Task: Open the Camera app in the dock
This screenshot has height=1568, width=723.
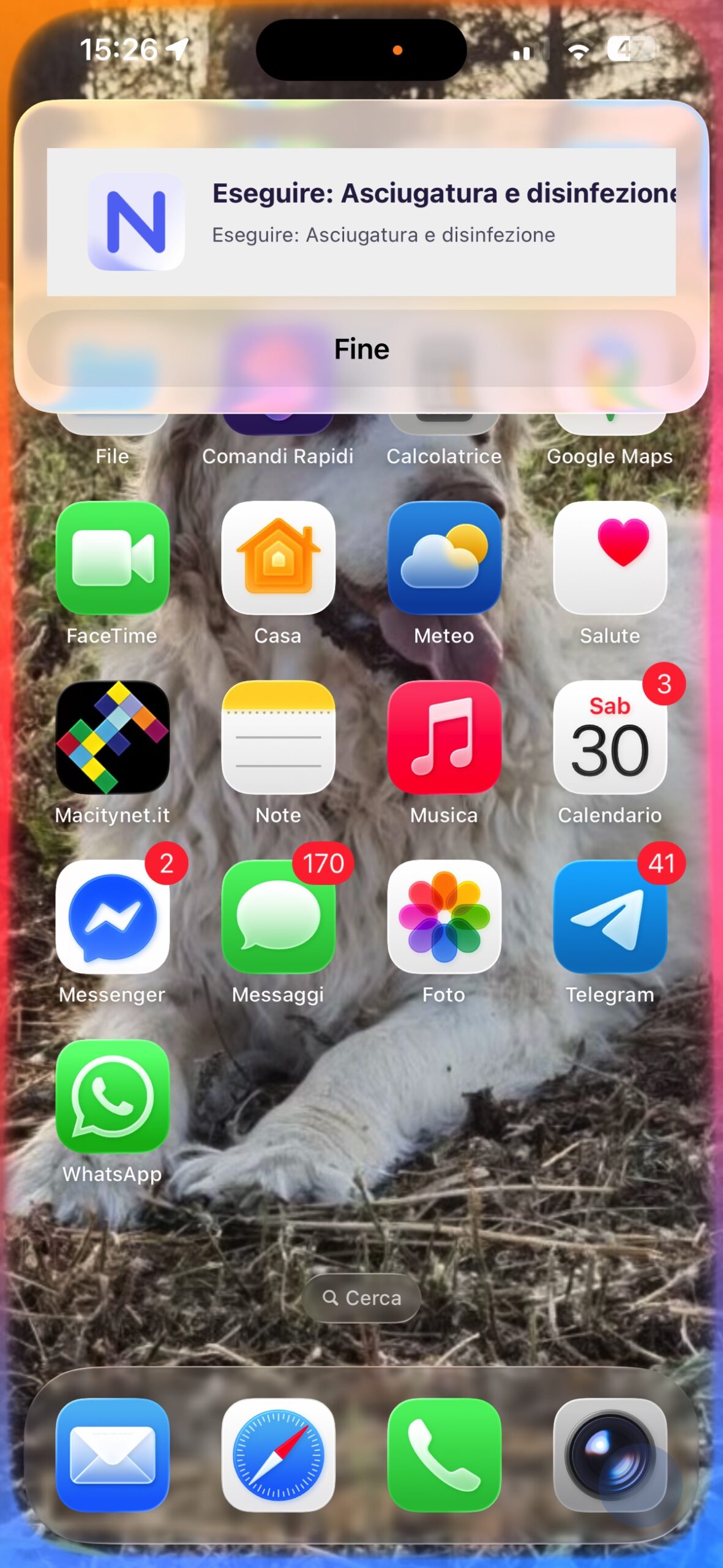Action: (x=610, y=1455)
